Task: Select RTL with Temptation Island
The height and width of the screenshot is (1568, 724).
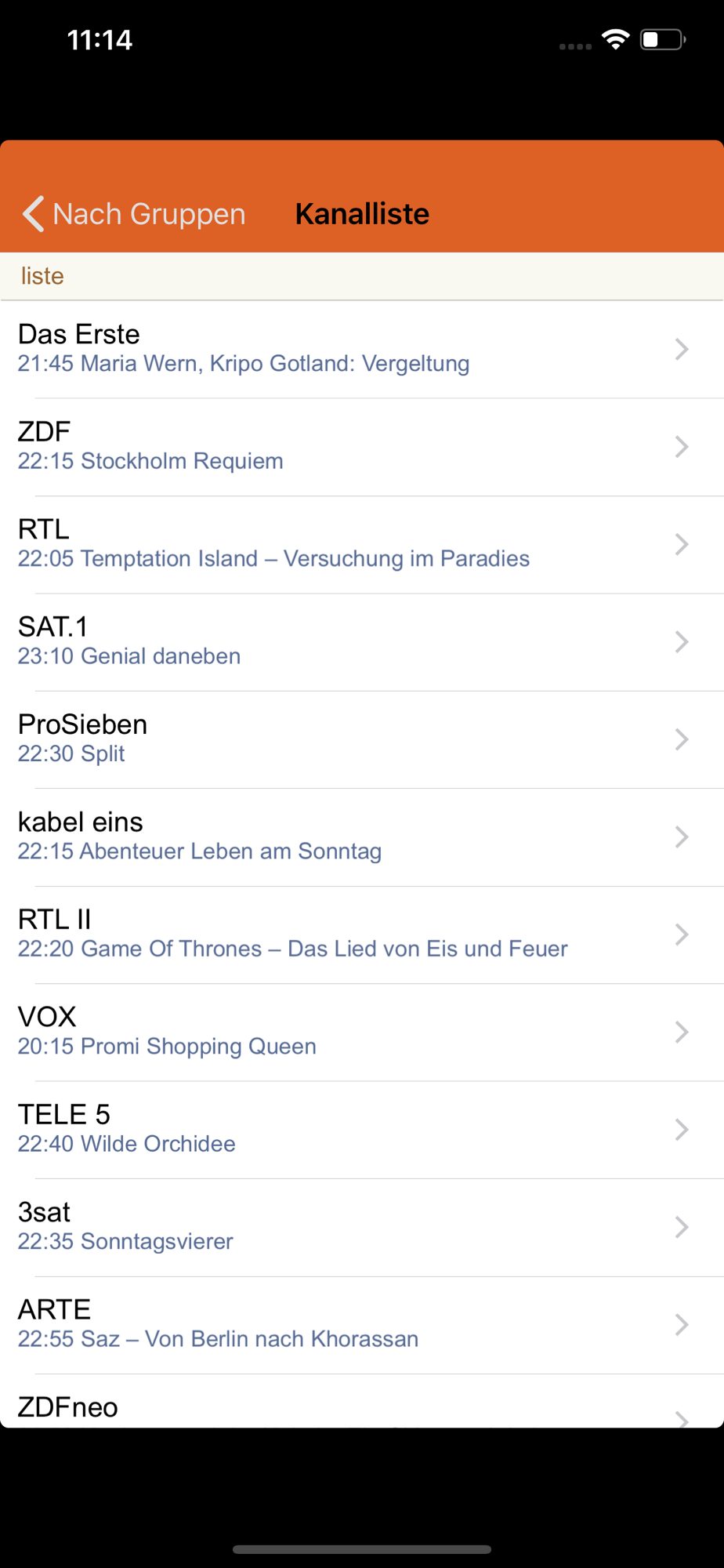Action: [362, 544]
